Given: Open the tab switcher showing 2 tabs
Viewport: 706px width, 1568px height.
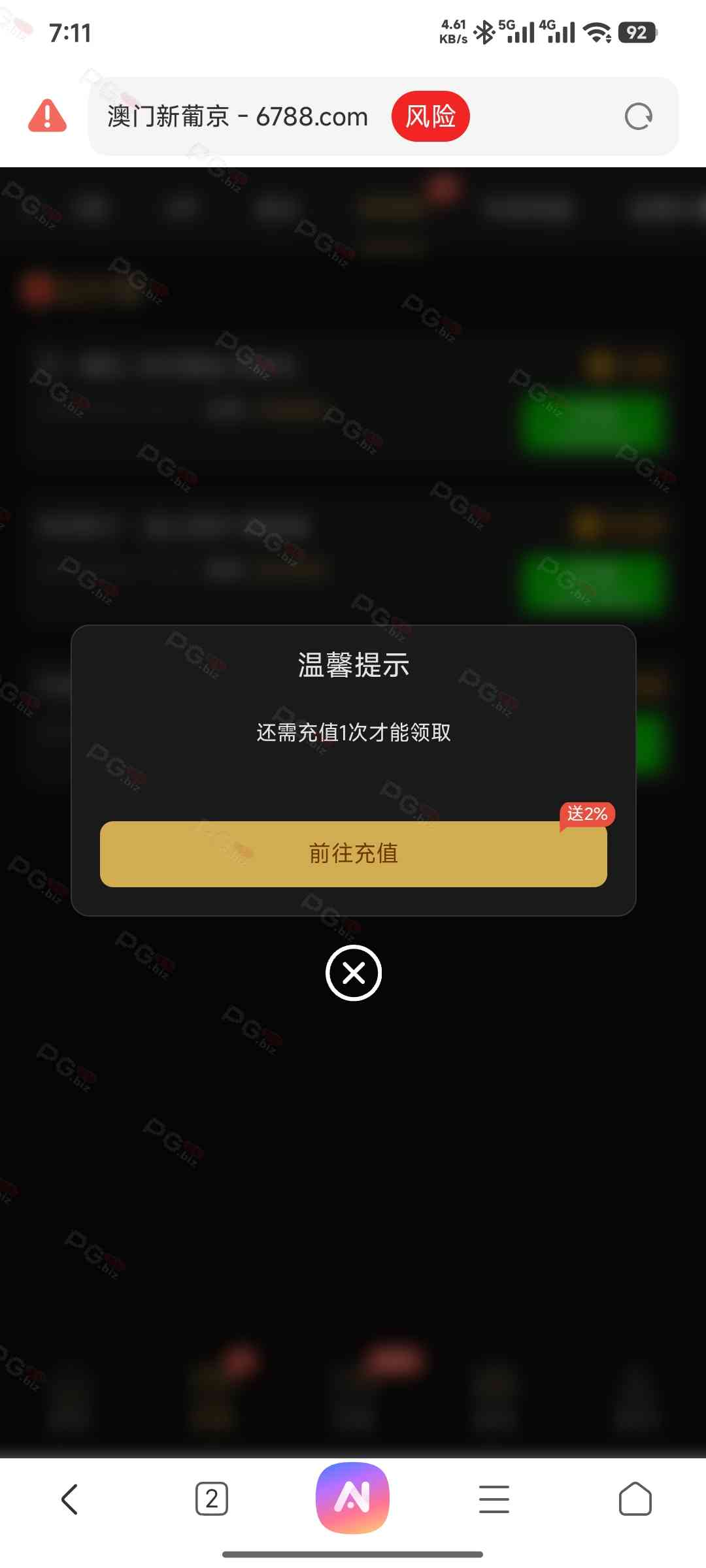Looking at the screenshot, I should pyautogui.click(x=212, y=1499).
